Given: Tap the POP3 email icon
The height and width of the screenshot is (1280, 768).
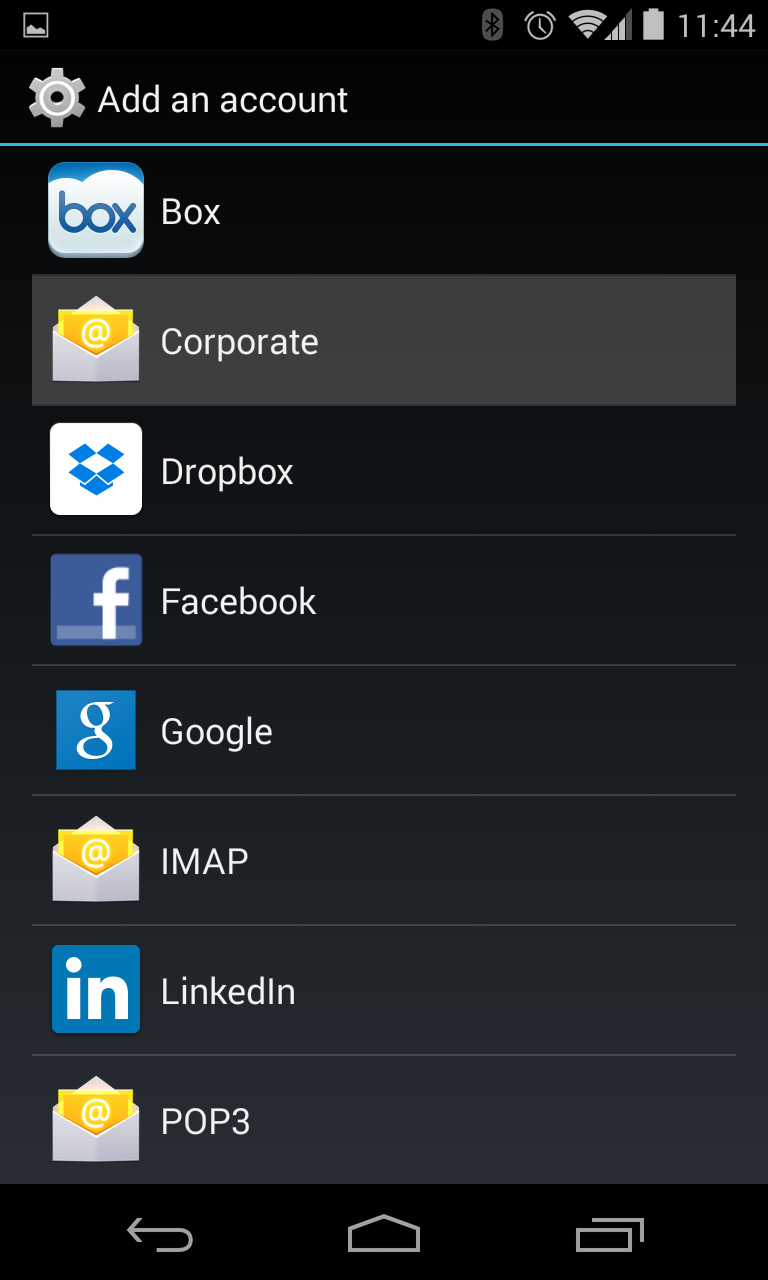Looking at the screenshot, I should click(x=95, y=1120).
